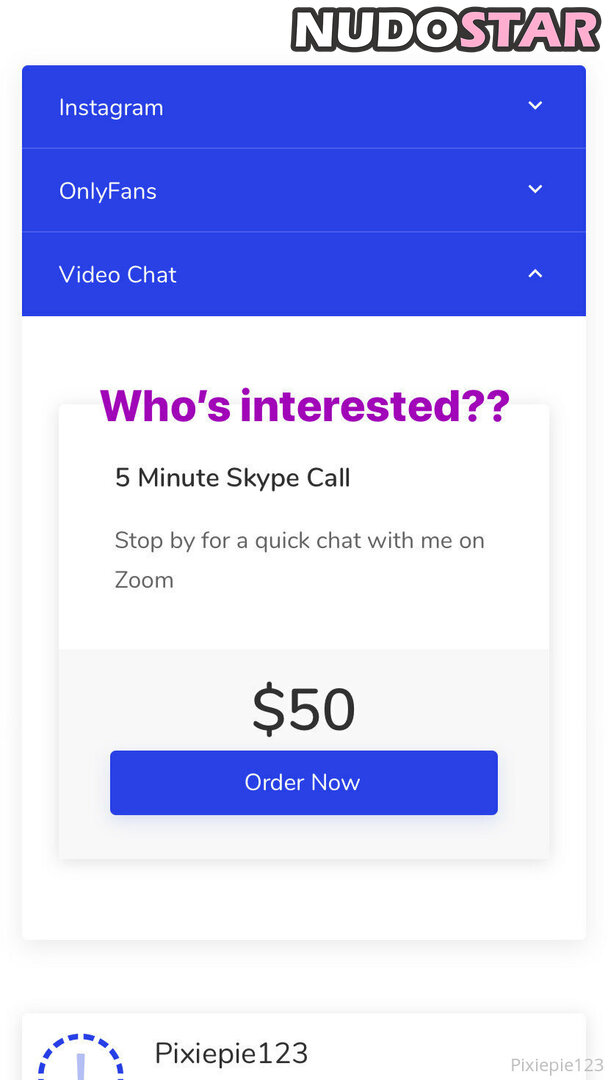This screenshot has width=608, height=1080.
Task: Collapse the Video Chat section
Action: [x=303, y=274]
